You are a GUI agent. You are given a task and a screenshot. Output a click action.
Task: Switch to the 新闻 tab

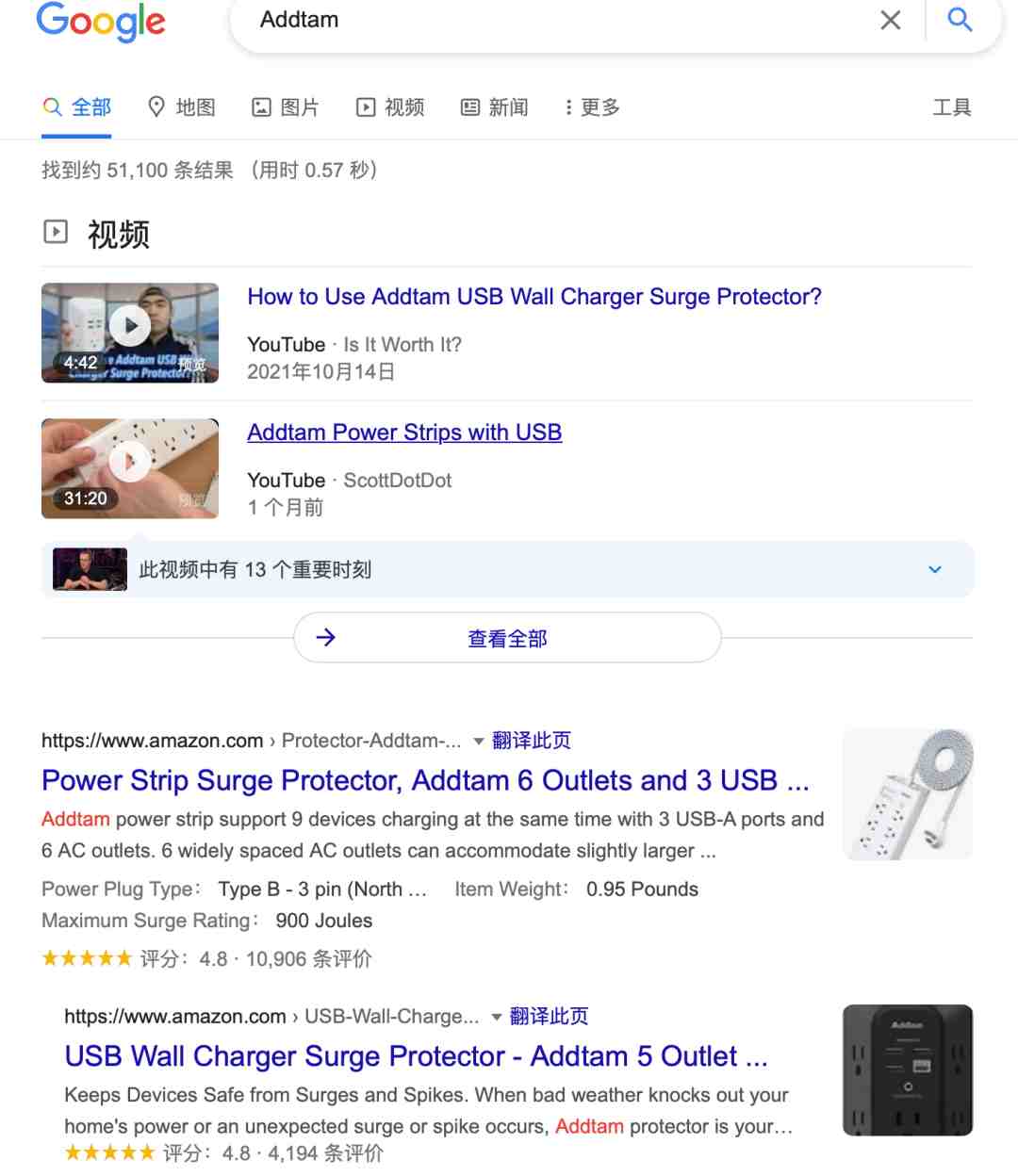495,107
